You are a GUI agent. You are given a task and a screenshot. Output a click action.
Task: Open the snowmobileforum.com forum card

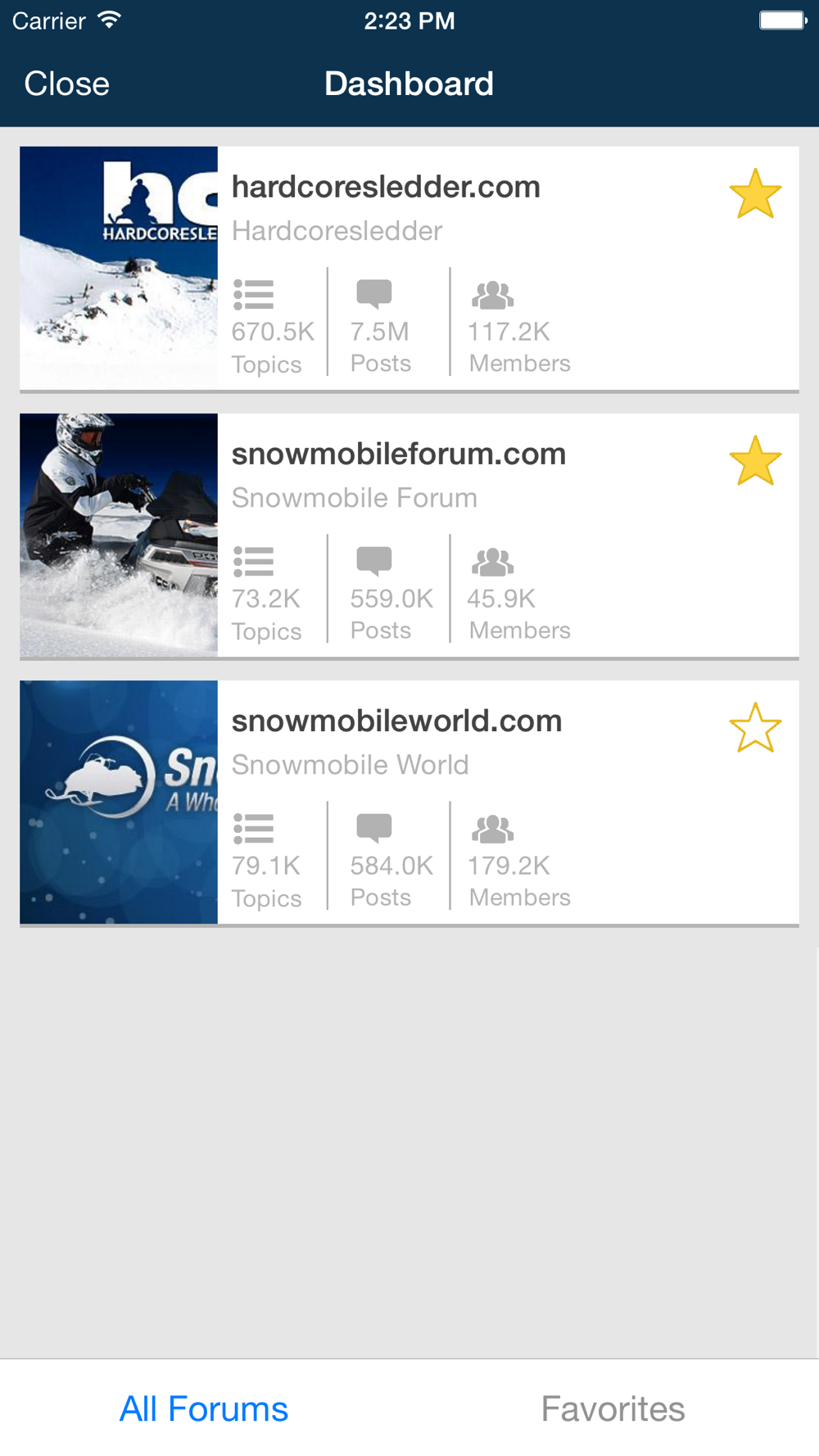point(409,536)
